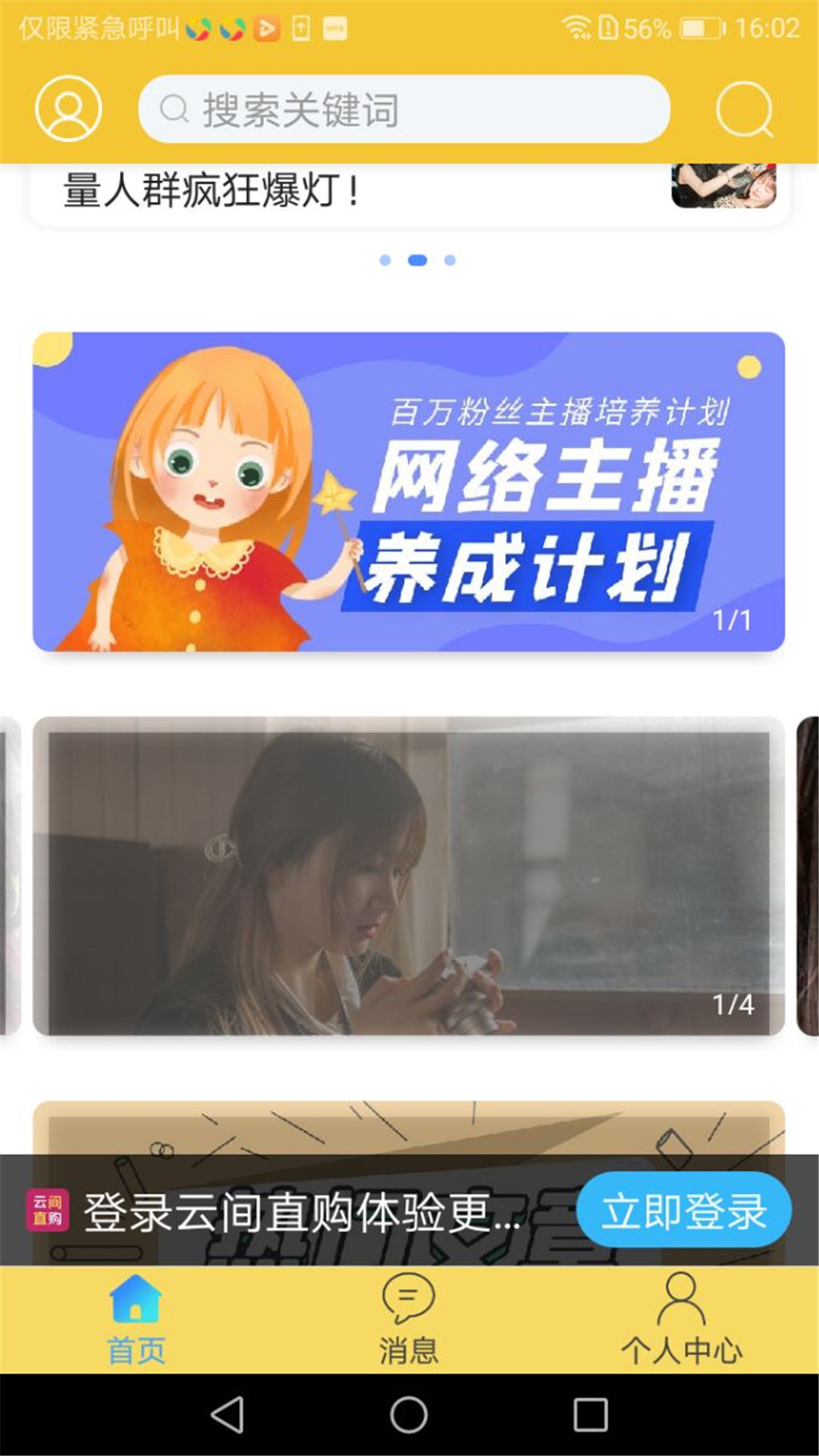Image resolution: width=819 pixels, height=1456 pixels.
Task: Open the photo card marked 1/4
Action: (409, 876)
